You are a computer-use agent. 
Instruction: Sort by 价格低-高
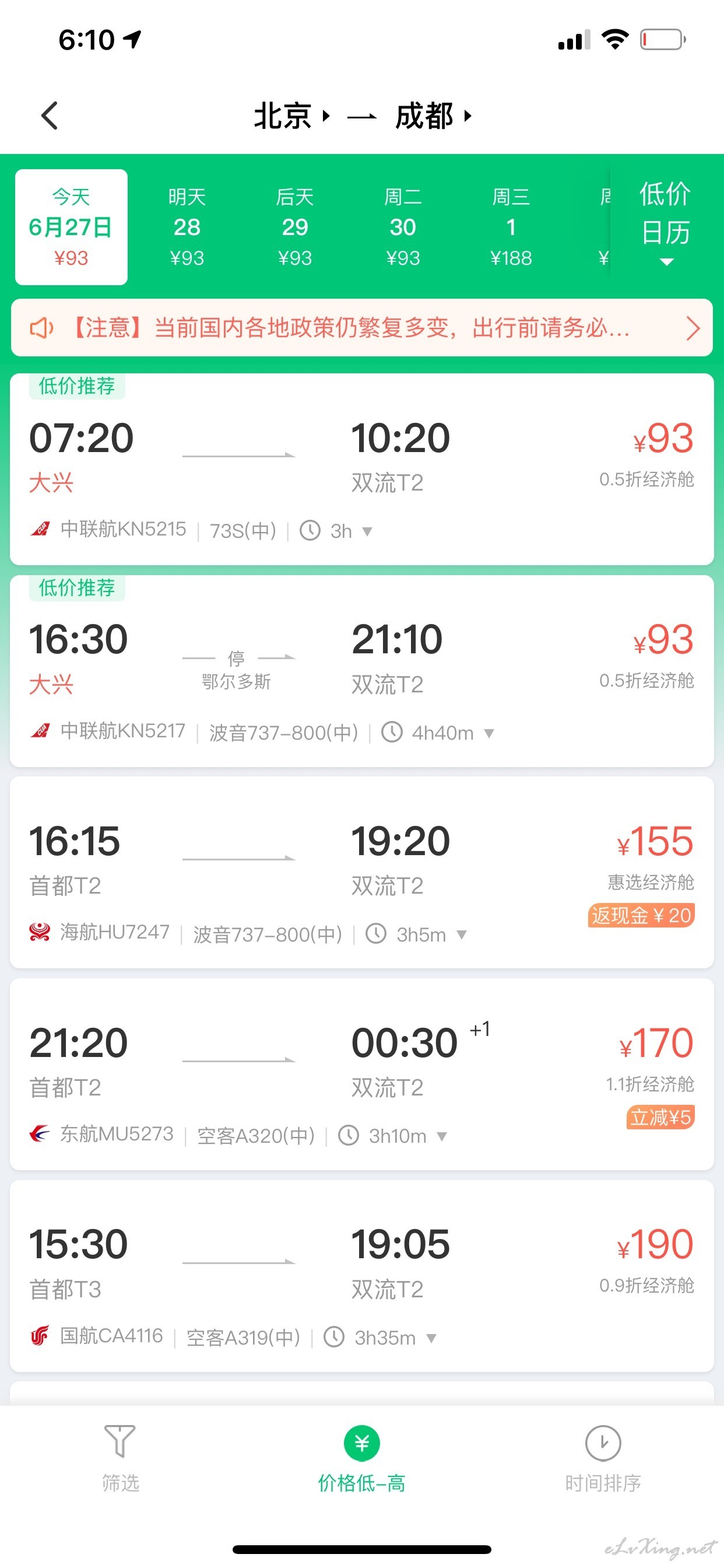pyautogui.click(x=362, y=1457)
